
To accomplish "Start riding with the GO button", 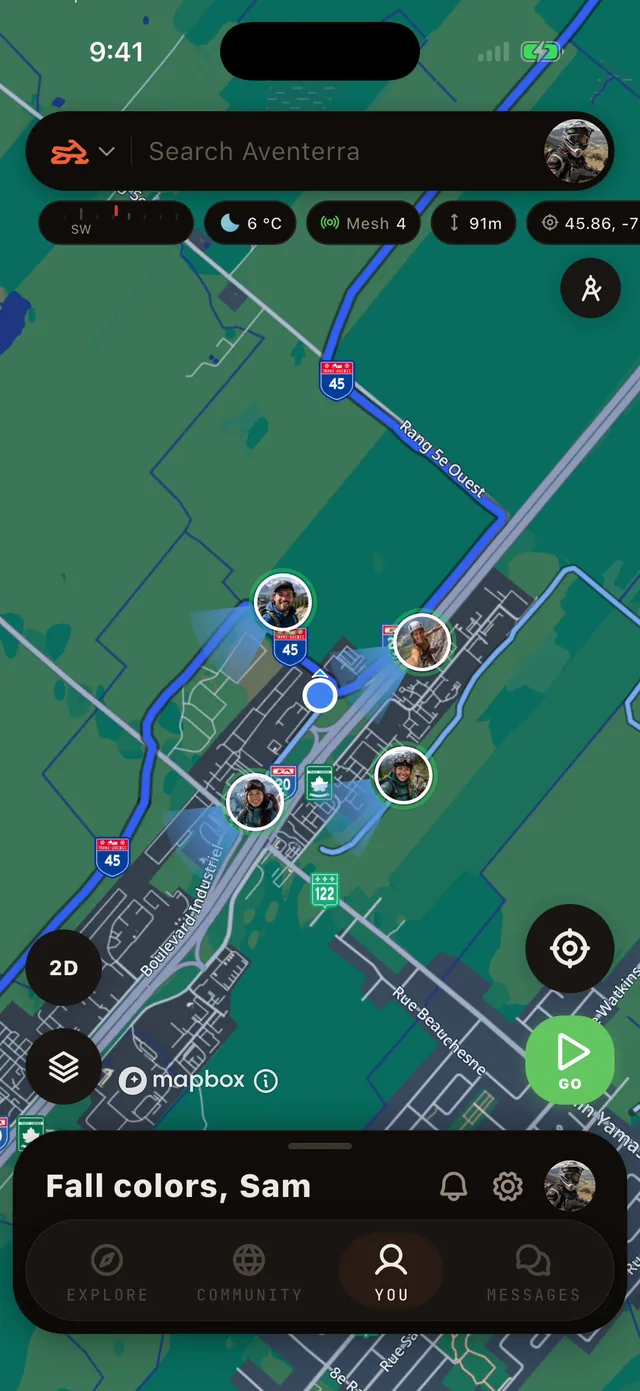I will coord(570,1060).
